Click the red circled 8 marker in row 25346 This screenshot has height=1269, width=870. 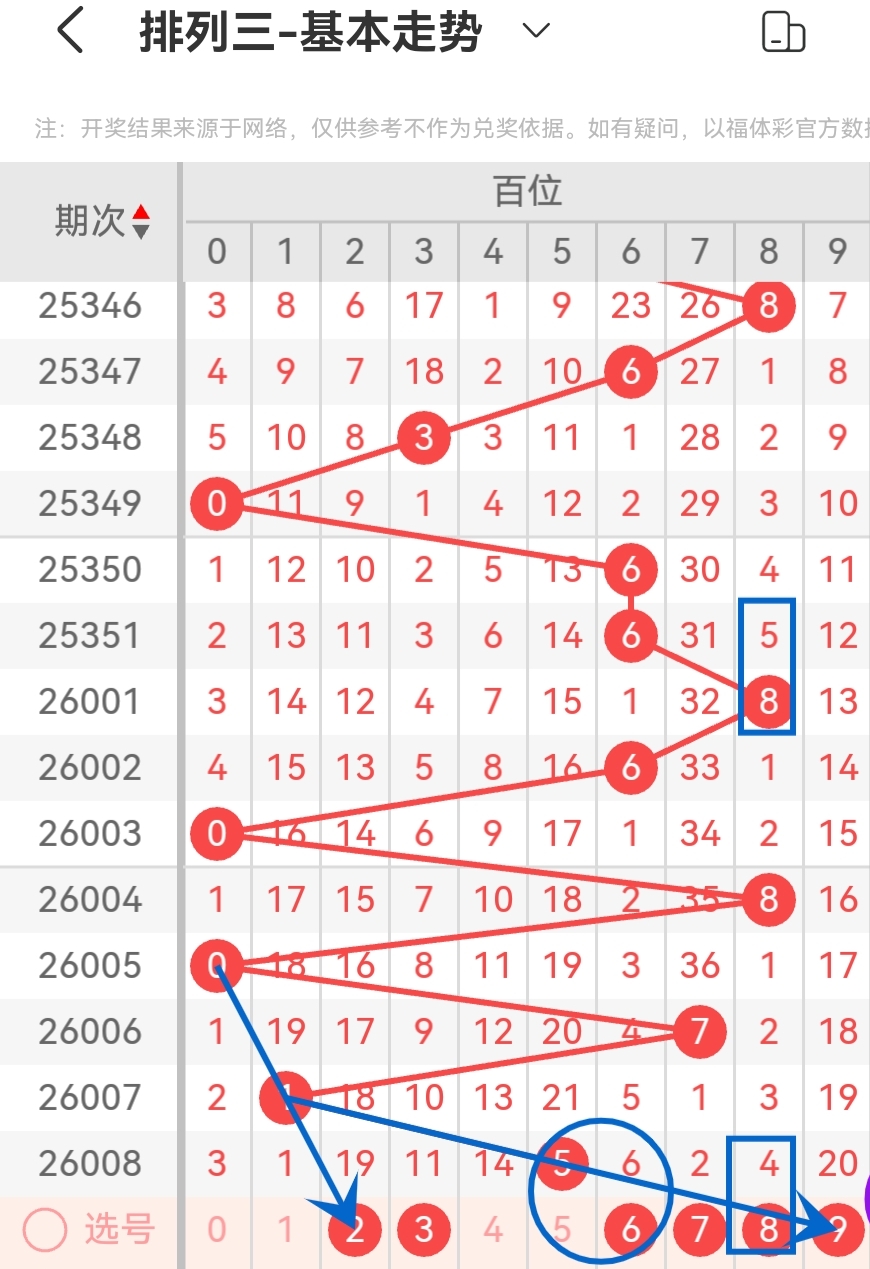768,306
